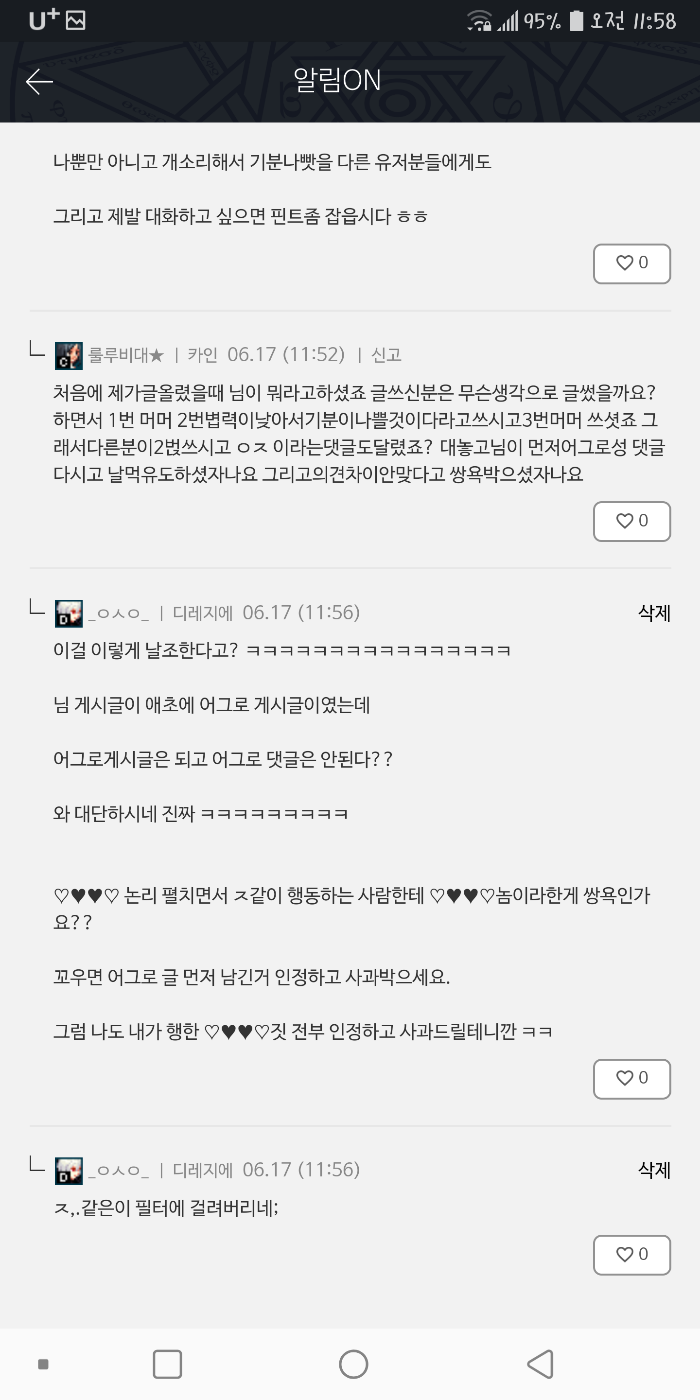This screenshot has height=1400, width=700.
Task: Like the comment ending with 핀트좀 잡읍시다
Action: (631, 263)
